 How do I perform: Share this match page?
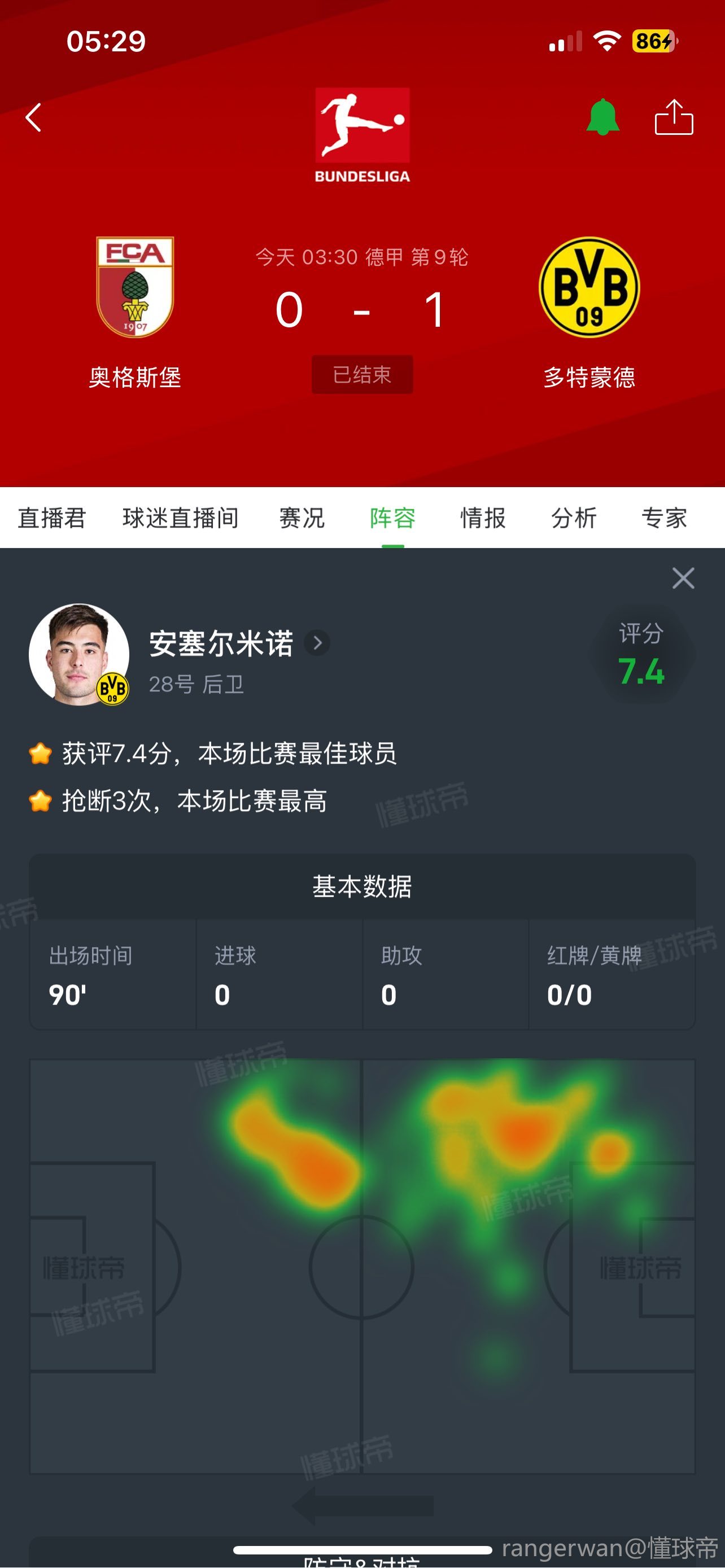coord(673,117)
